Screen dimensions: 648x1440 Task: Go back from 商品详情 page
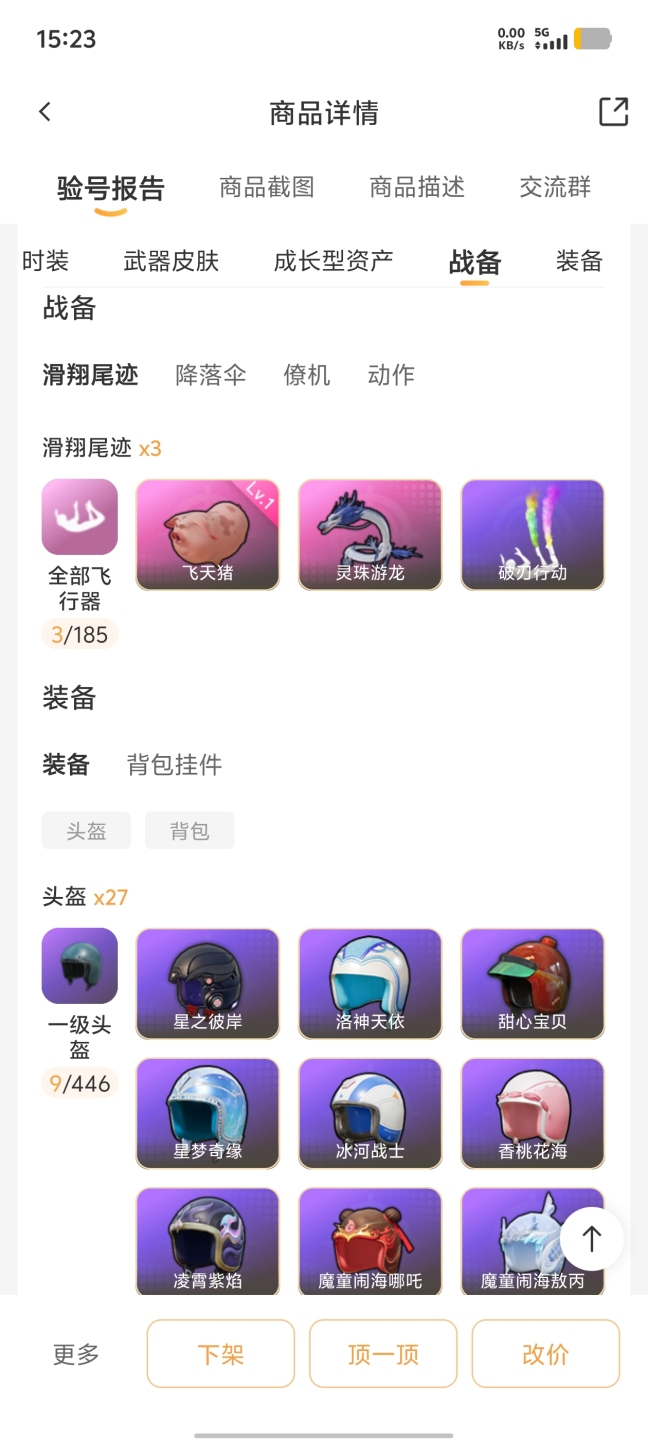click(45, 112)
